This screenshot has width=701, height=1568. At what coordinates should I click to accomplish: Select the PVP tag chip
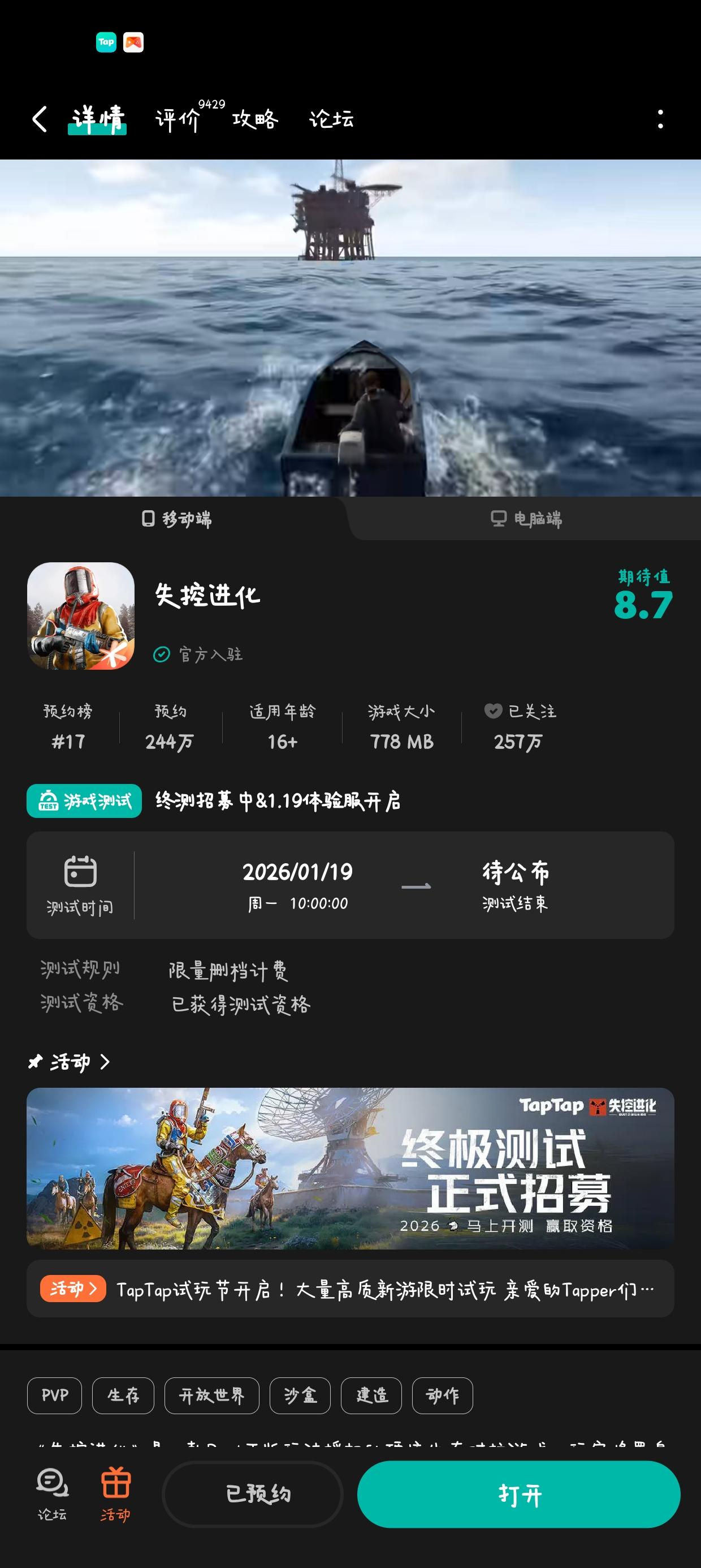(x=54, y=1395)
